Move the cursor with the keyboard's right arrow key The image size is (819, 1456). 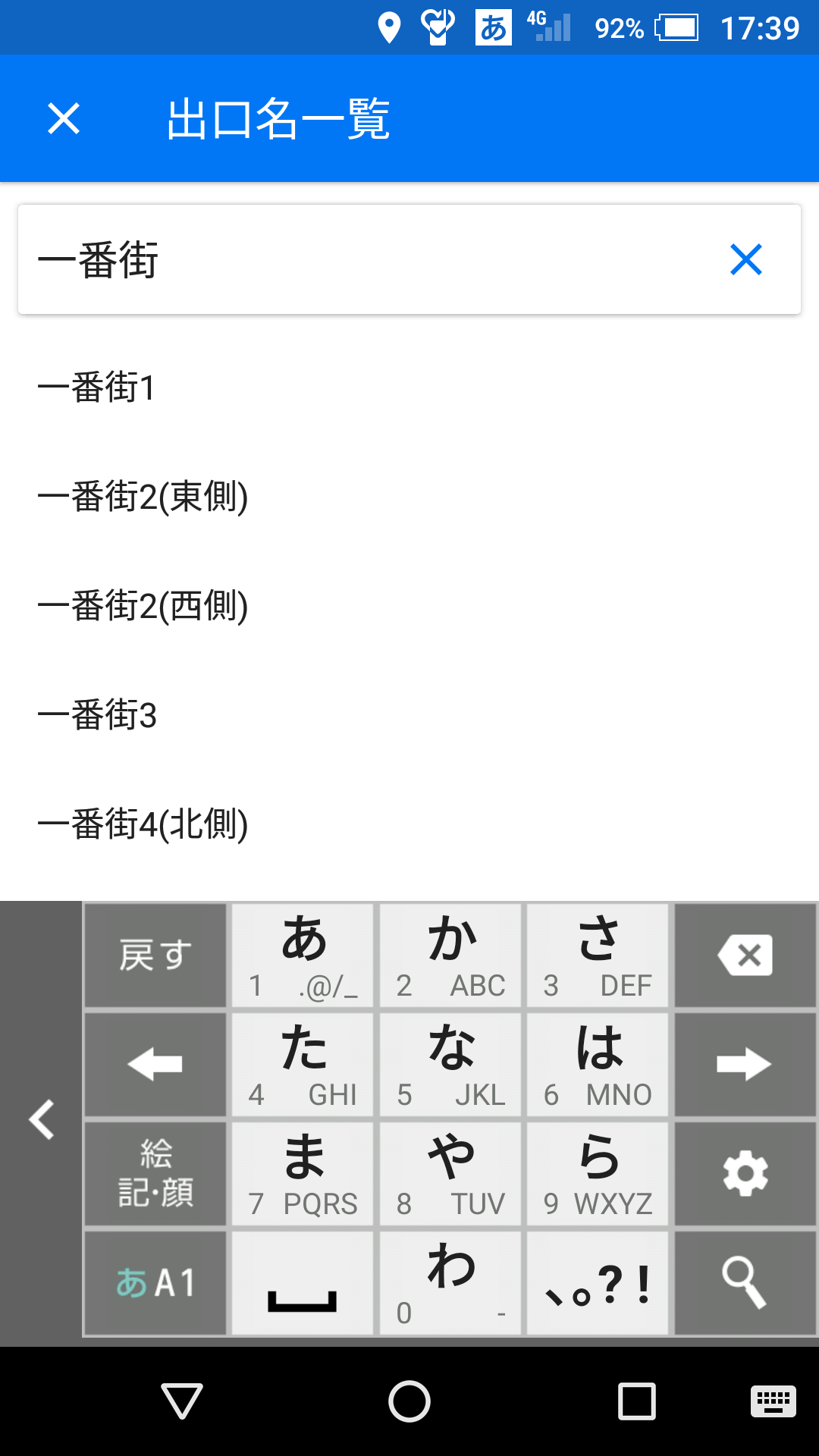pyautogui.click(x=745, y=1065)
